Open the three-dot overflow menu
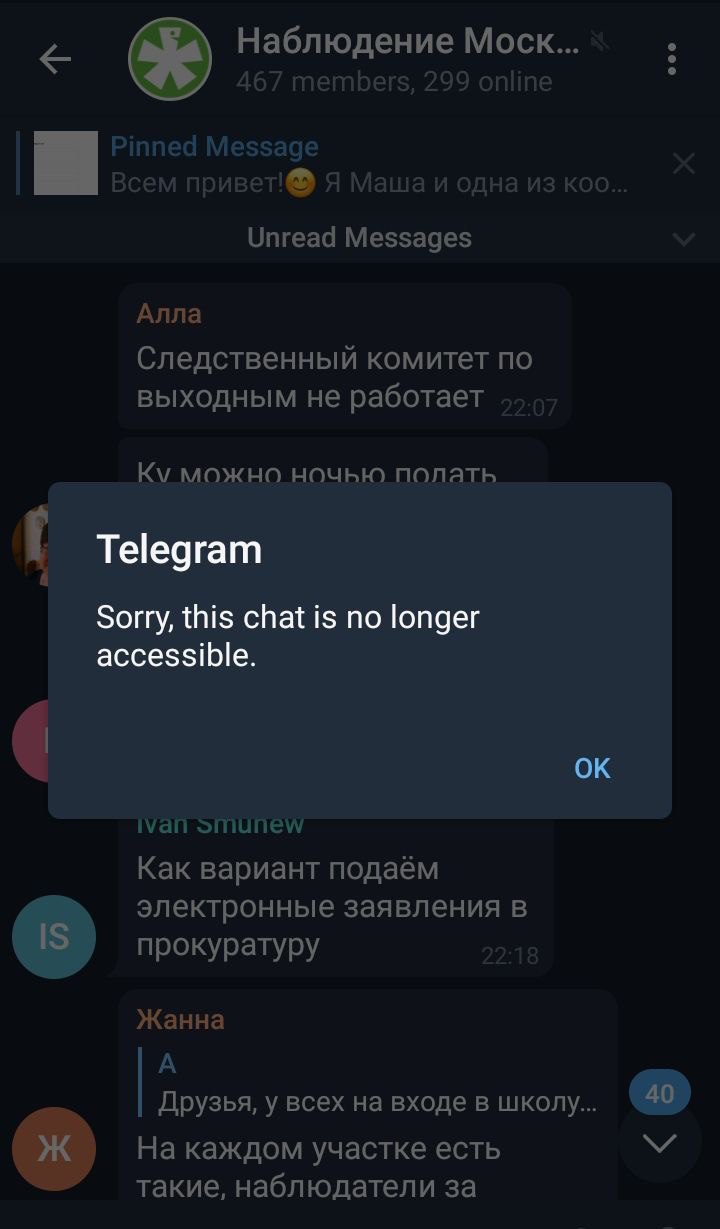 [672, 59]
